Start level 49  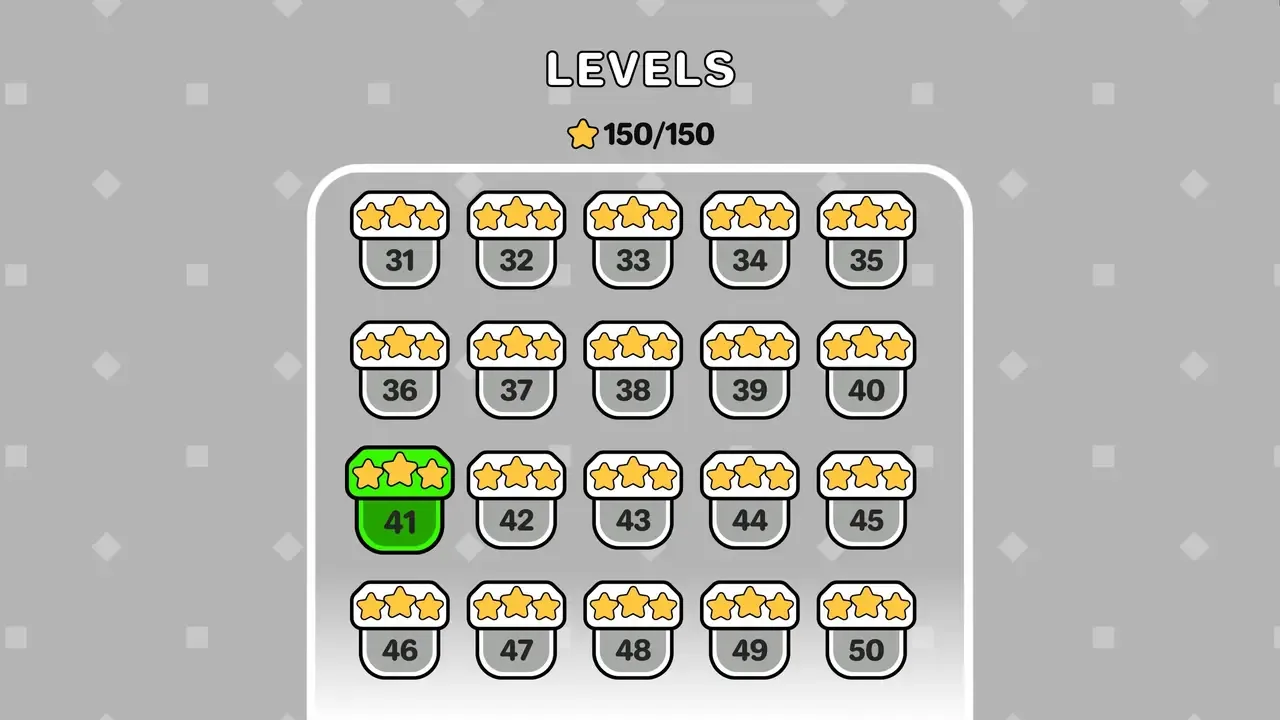[x=750, y=631]
